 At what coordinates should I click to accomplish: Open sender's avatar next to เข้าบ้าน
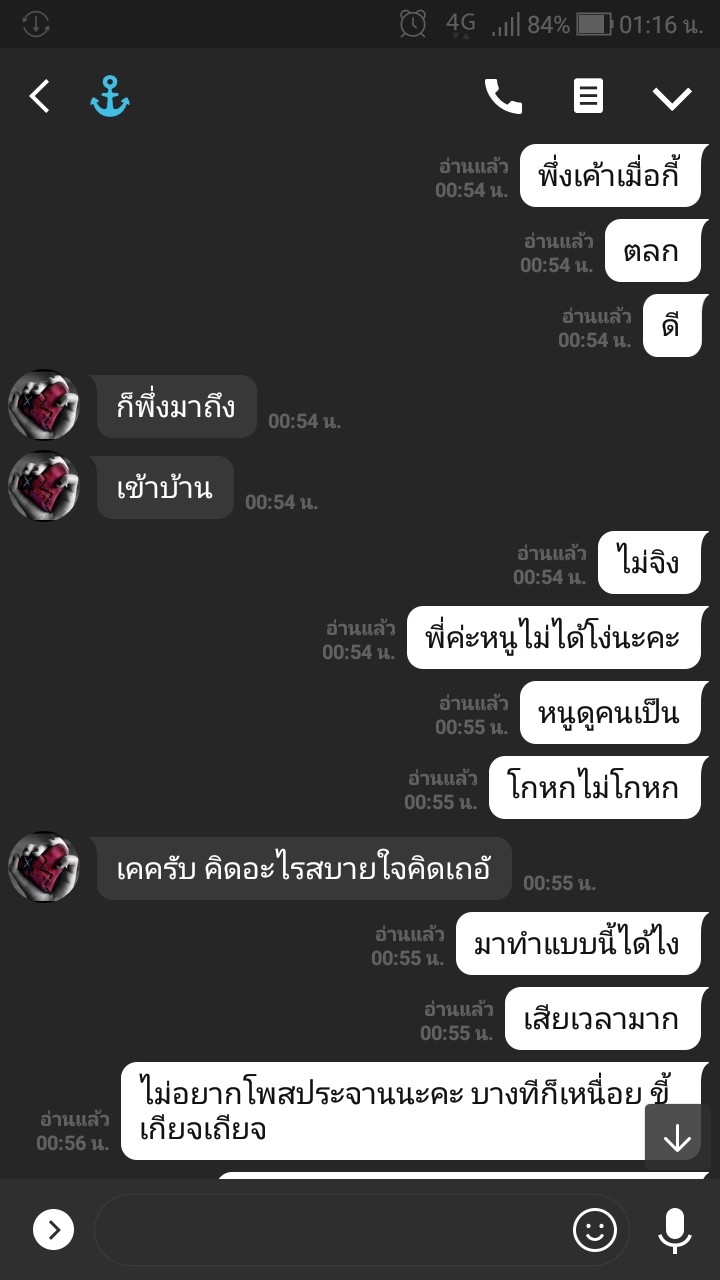click(x=44, y=485)
